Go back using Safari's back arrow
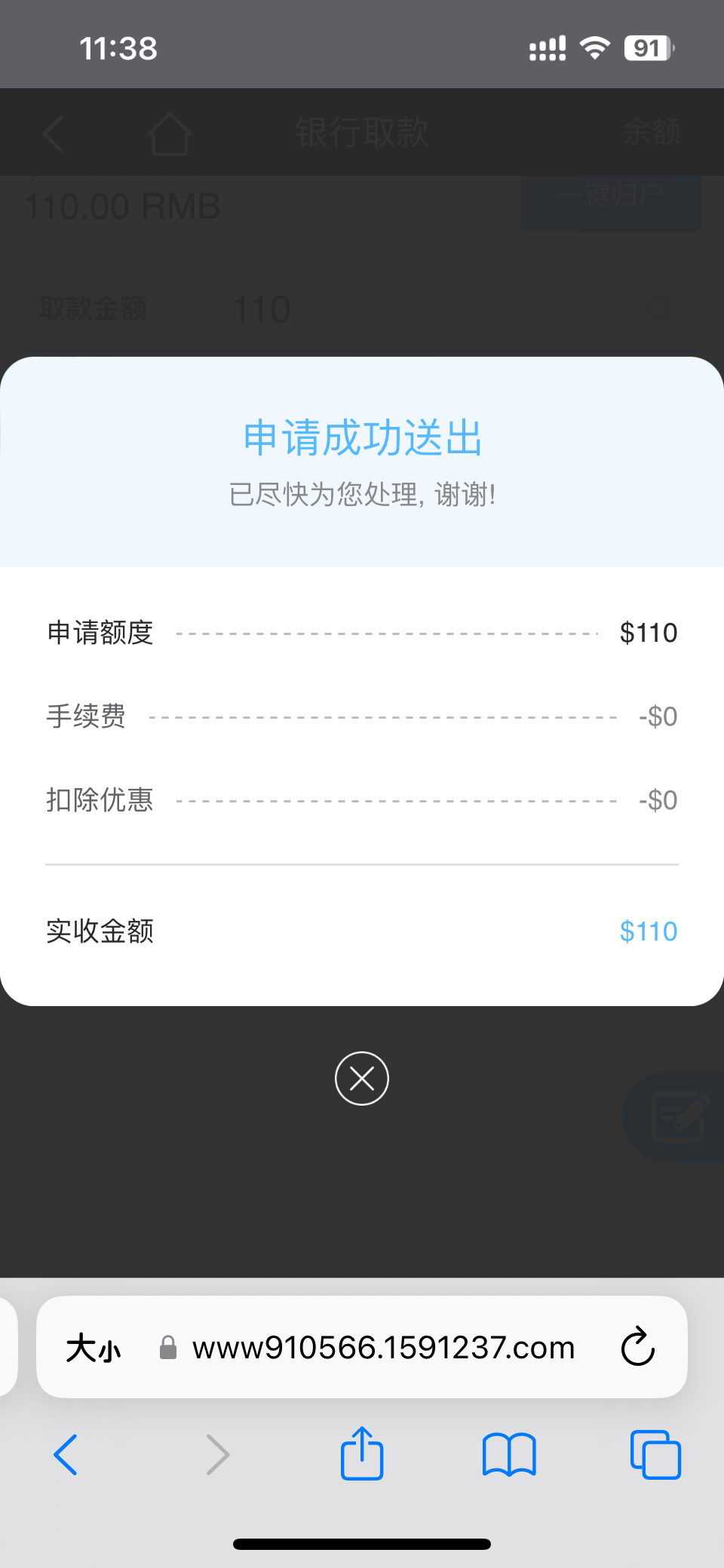The height and width of the screenshot is (1568, 724). tap(66, 1455)
